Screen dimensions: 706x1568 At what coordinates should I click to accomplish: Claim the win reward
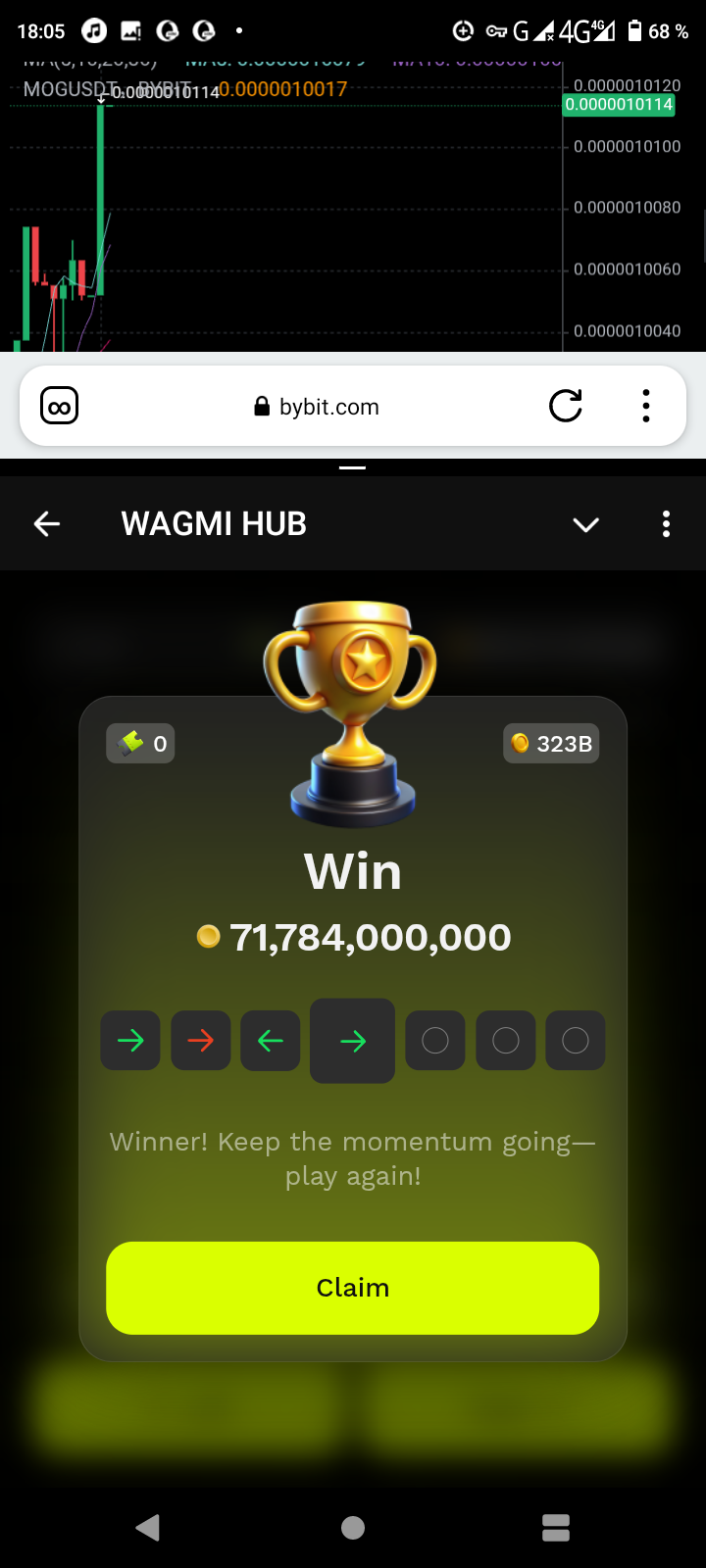(x=352, y=1287)
